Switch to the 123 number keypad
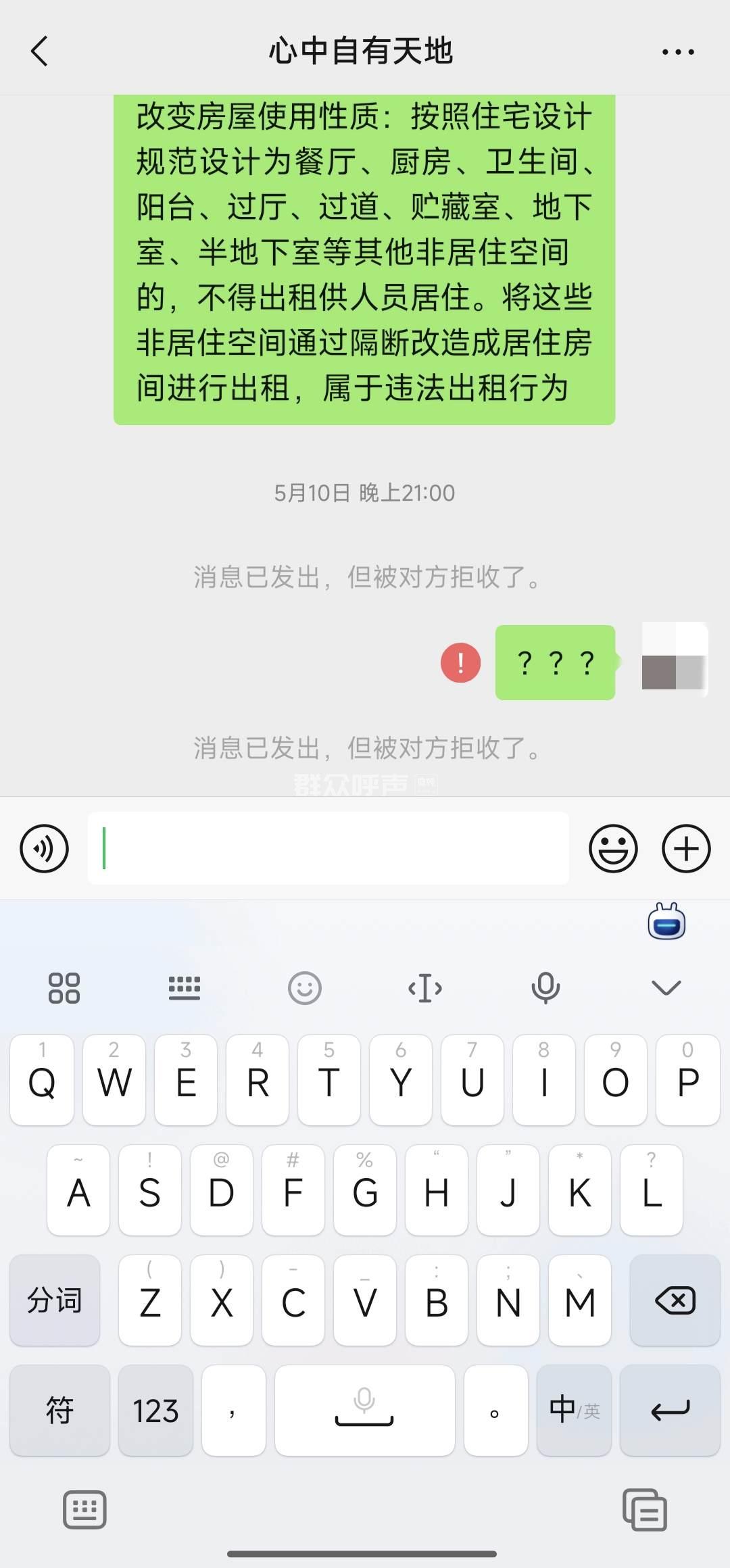 pos(155,1411)
